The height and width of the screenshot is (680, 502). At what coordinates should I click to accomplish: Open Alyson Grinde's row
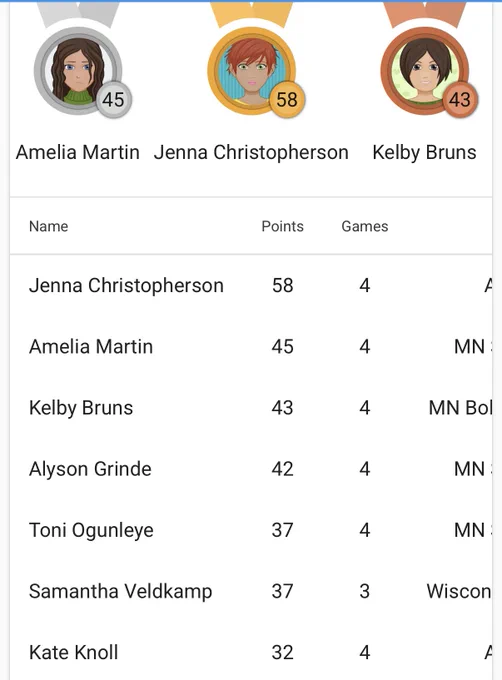coord(251,469)
